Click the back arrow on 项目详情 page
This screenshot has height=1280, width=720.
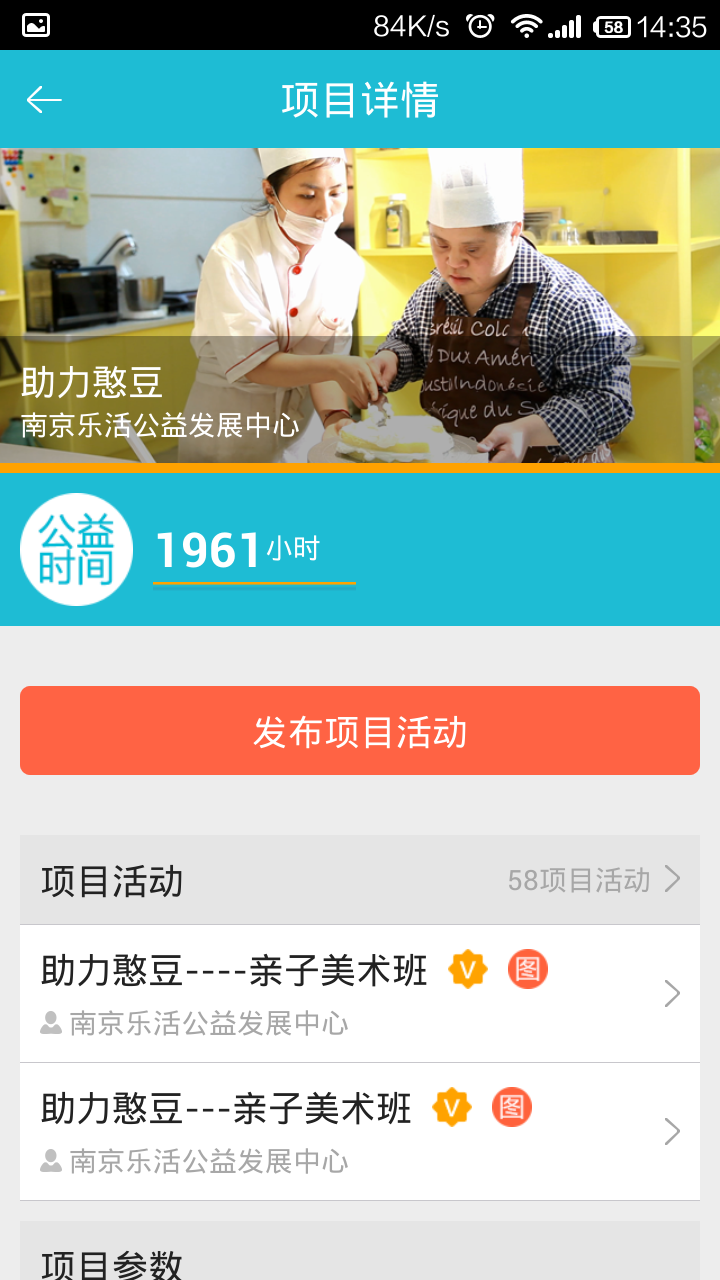(x=43, y=98)
